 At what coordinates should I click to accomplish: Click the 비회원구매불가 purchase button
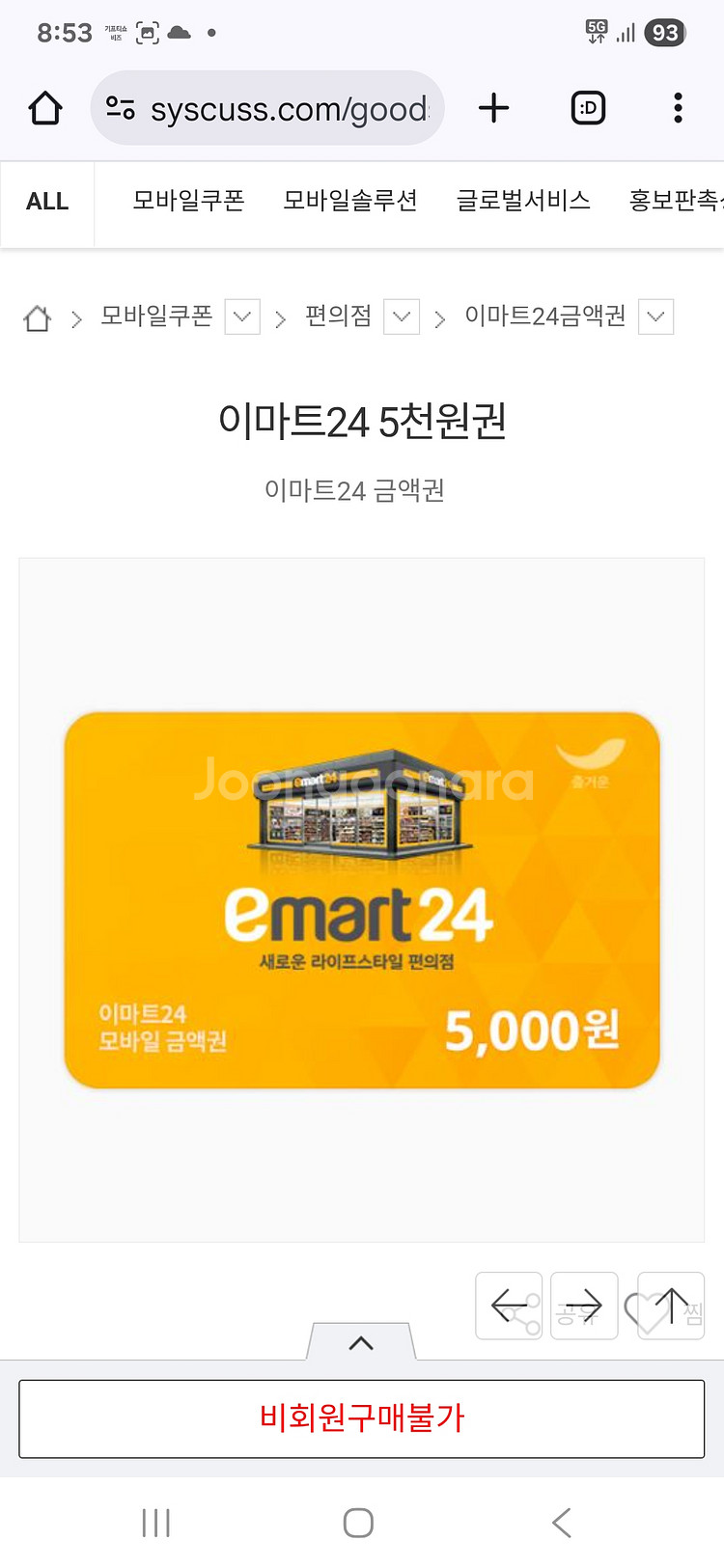(x=361, y=1418)
